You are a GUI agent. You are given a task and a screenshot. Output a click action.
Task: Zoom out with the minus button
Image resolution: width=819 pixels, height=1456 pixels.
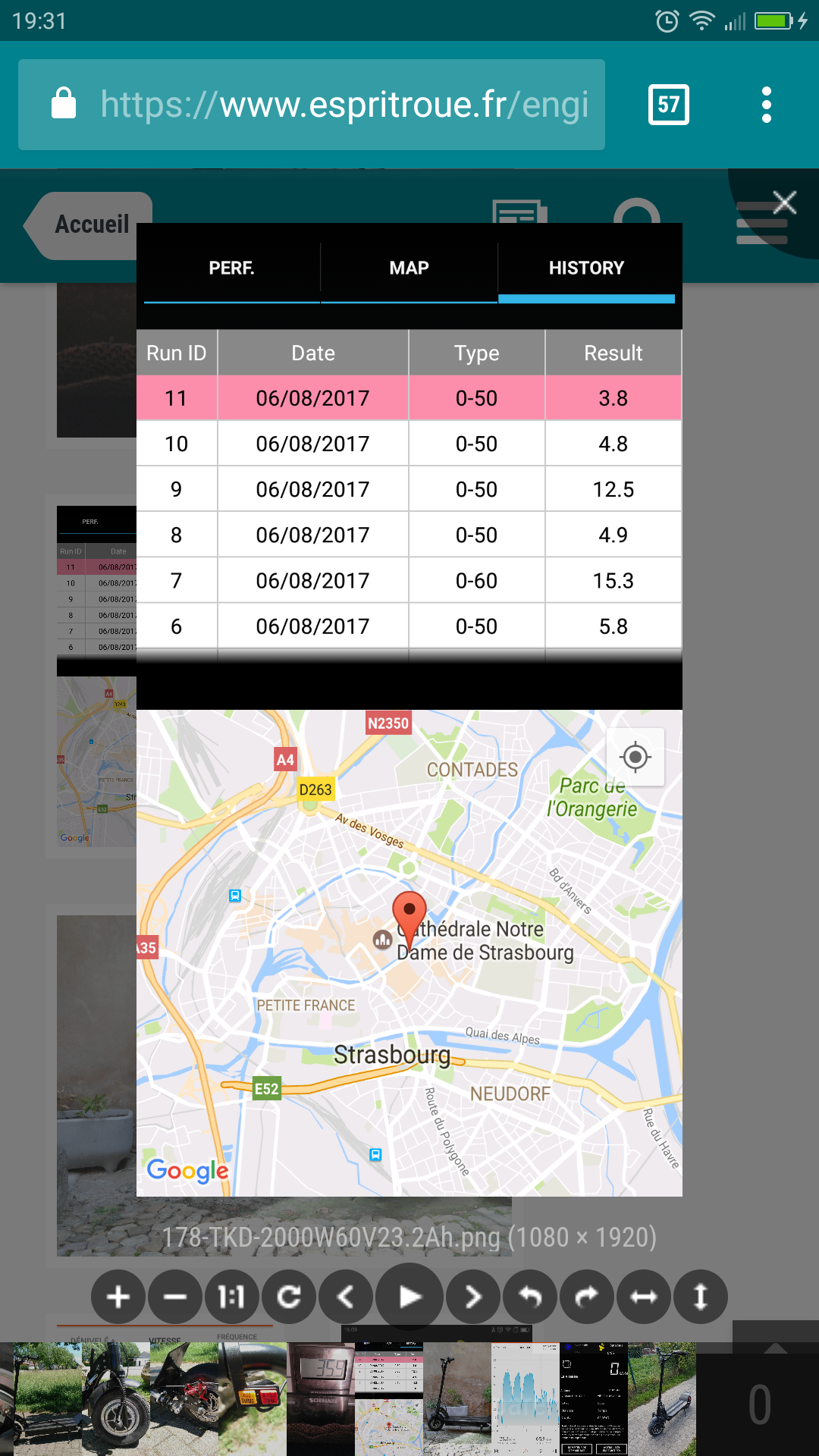coord(175,1297)
